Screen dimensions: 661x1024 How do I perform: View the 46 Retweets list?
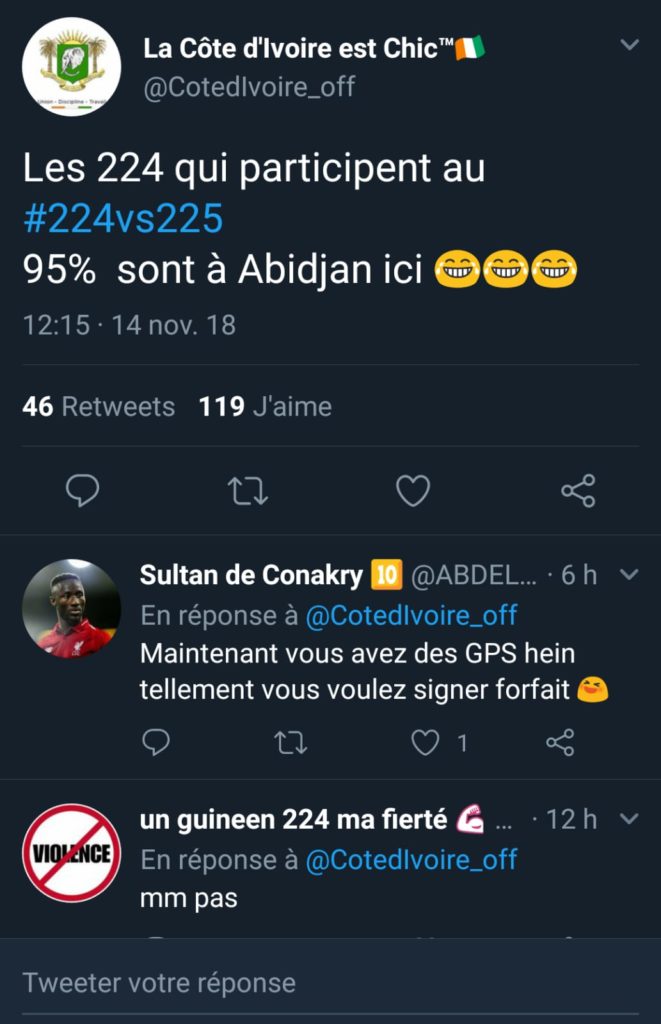(x=98, y=406)
